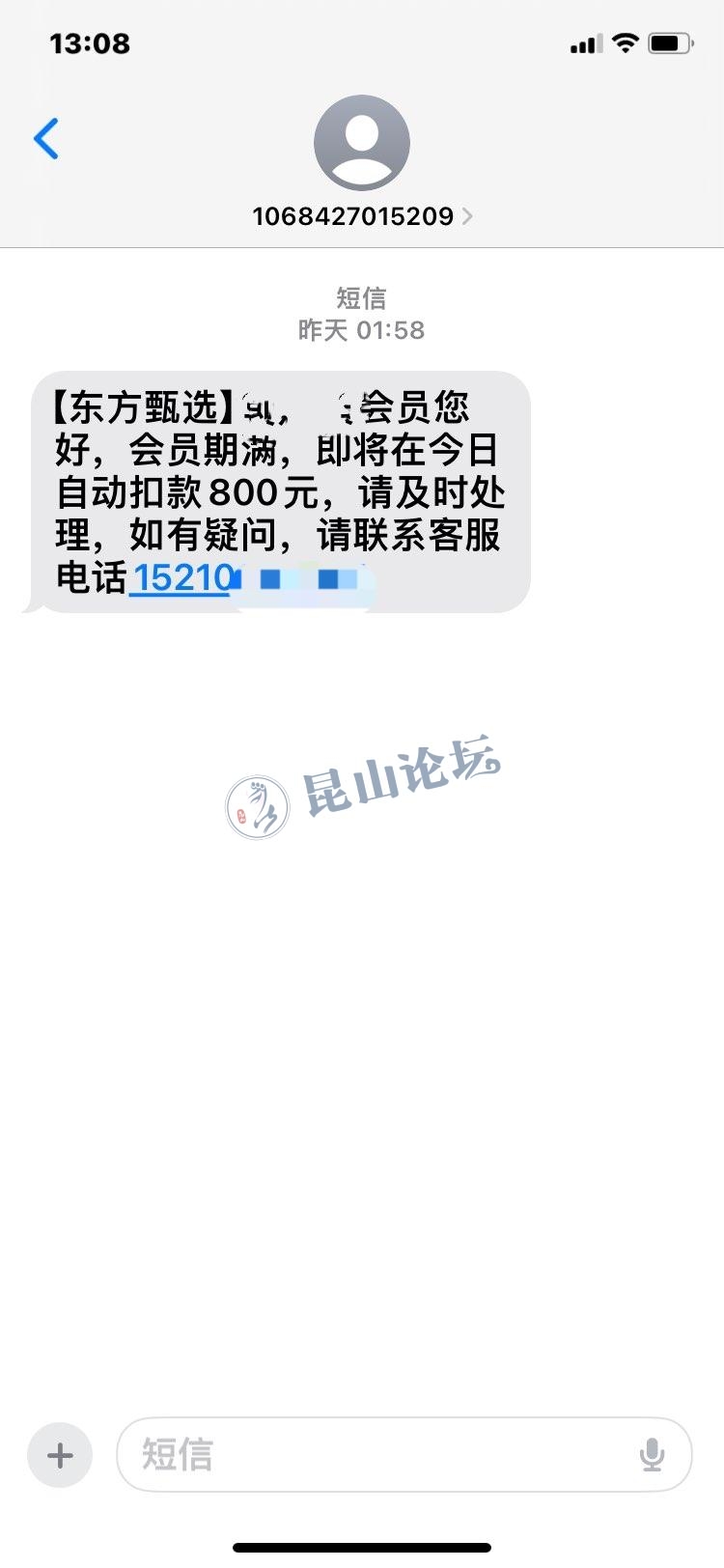Open the plus attachments menu

[60, 1455]
